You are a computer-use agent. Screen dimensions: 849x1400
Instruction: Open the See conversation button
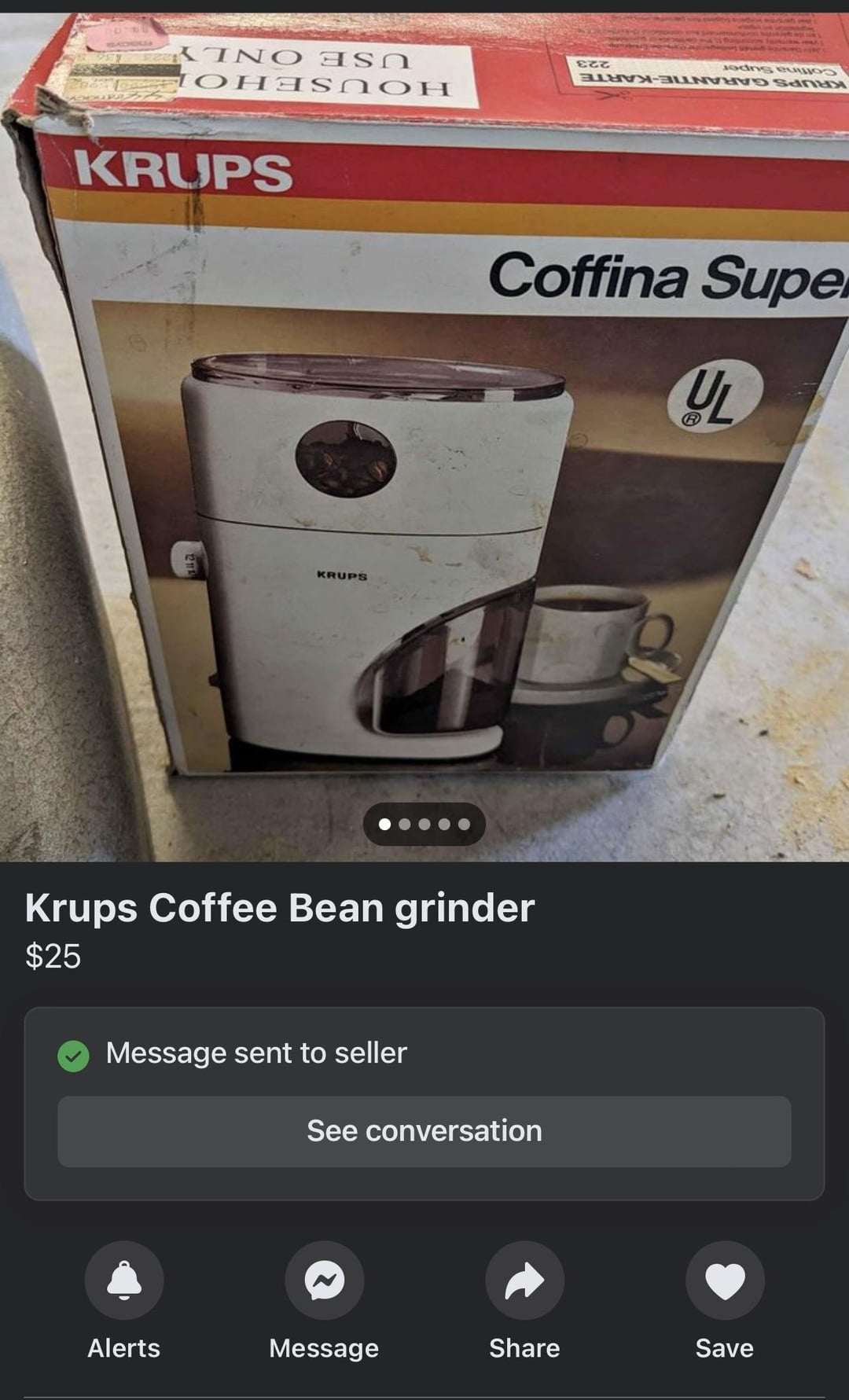tap(424, 1130)
